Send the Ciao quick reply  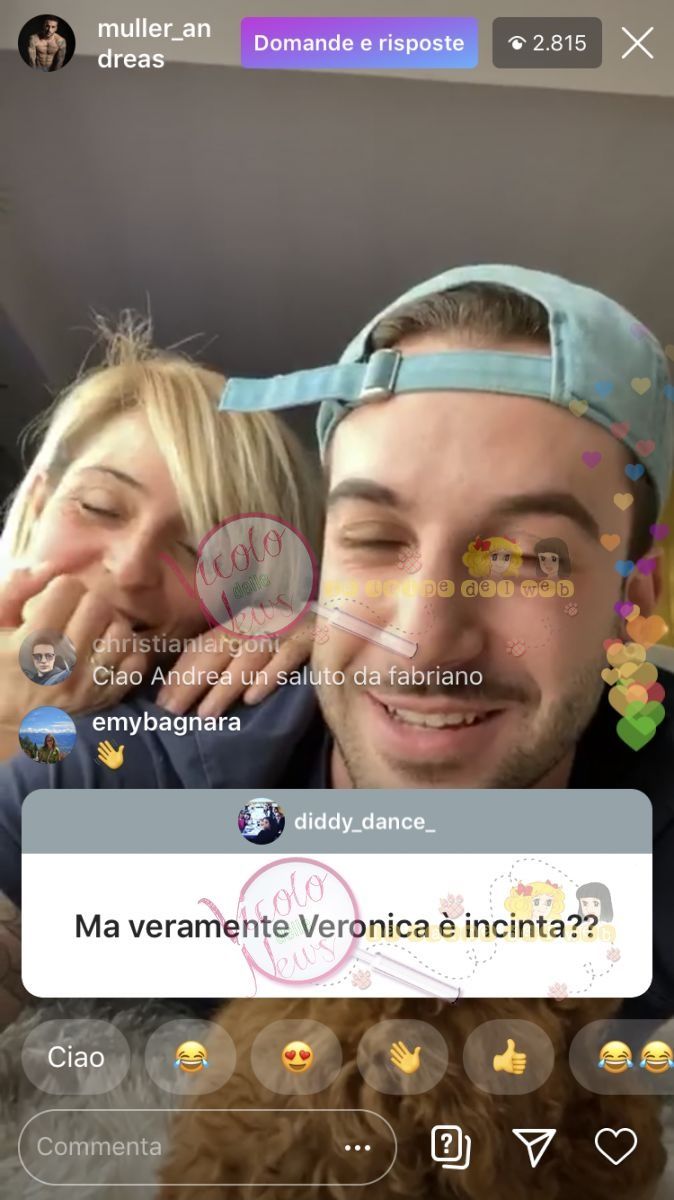[x=76, y=1057]
